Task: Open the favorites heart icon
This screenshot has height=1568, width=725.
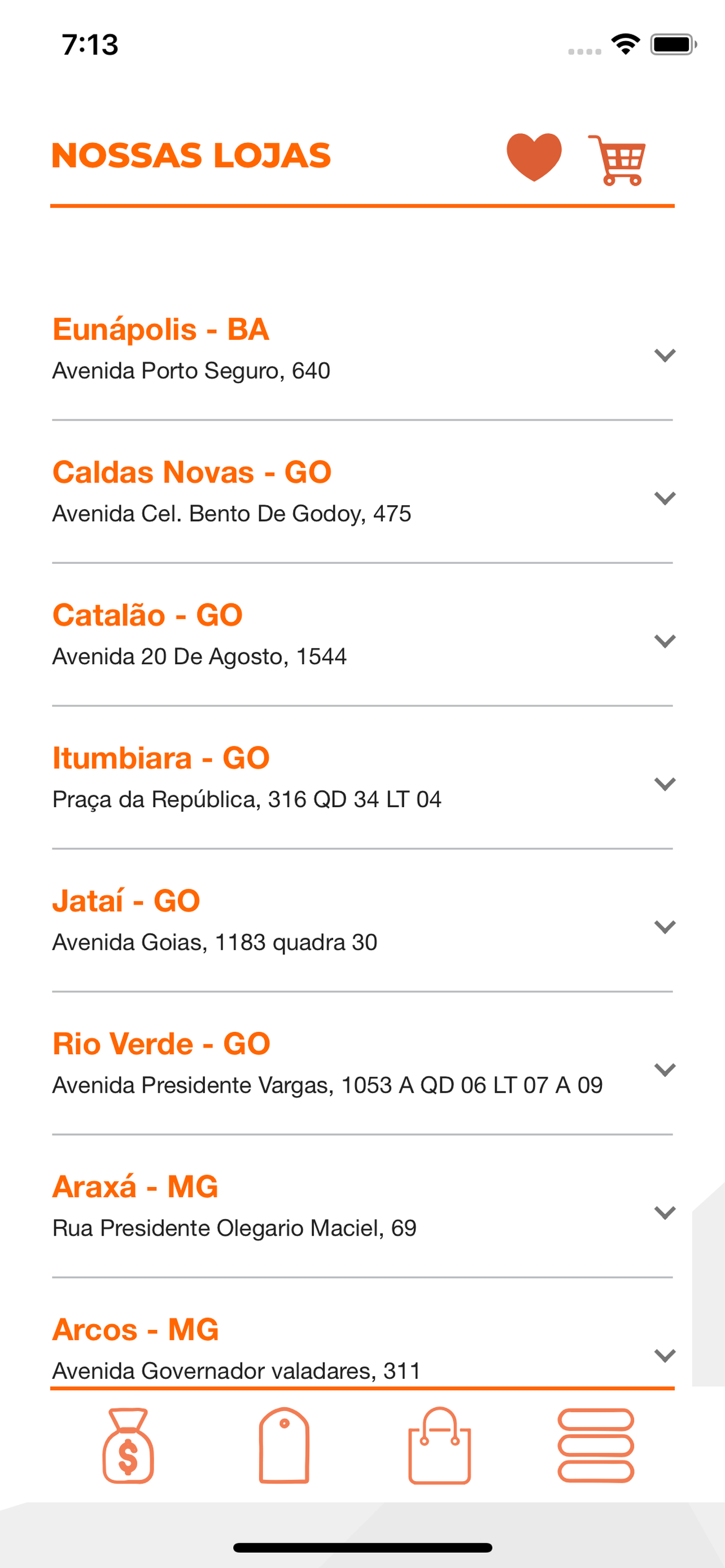Action: coord(534,157)
